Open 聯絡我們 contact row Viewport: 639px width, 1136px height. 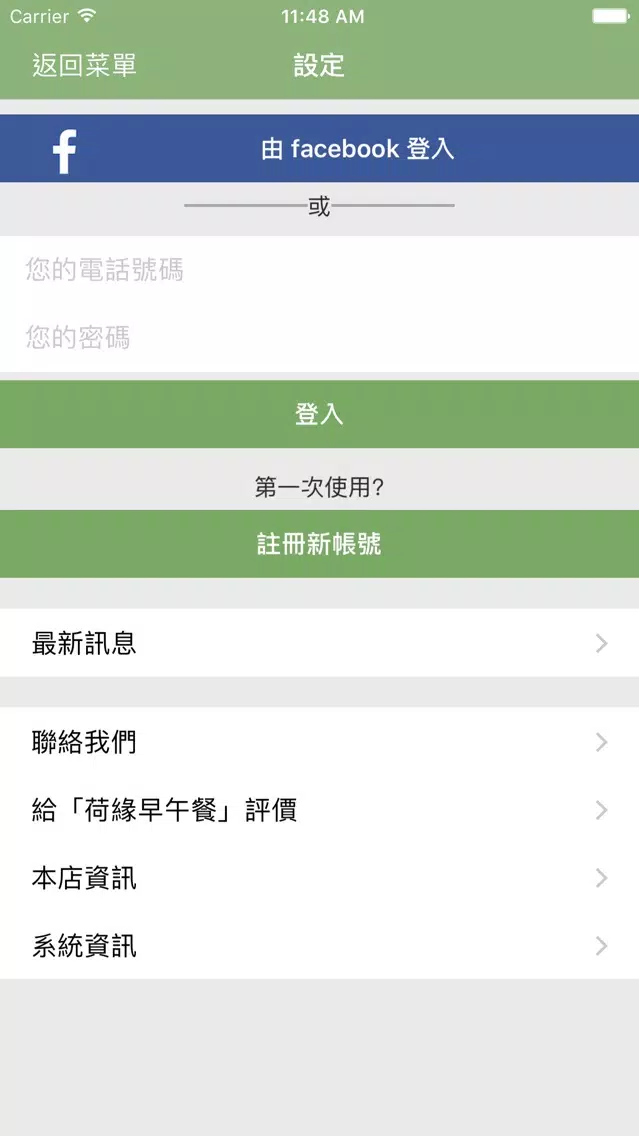click(x=319, y=742)
